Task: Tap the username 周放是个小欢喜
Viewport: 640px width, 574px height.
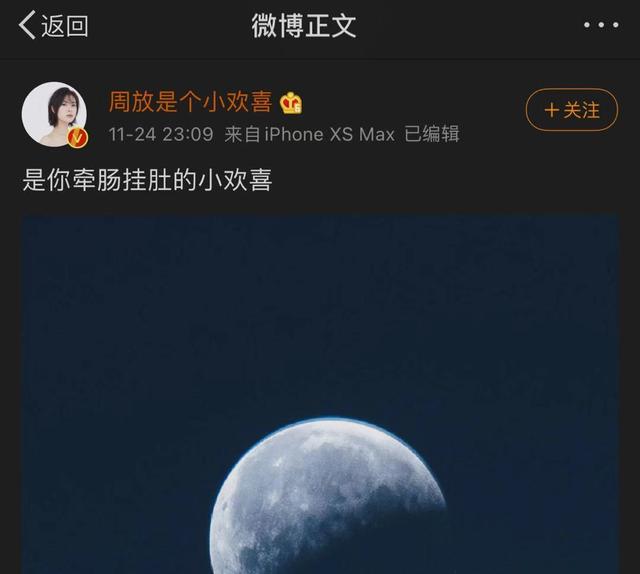Action: [x=192, y=102]
